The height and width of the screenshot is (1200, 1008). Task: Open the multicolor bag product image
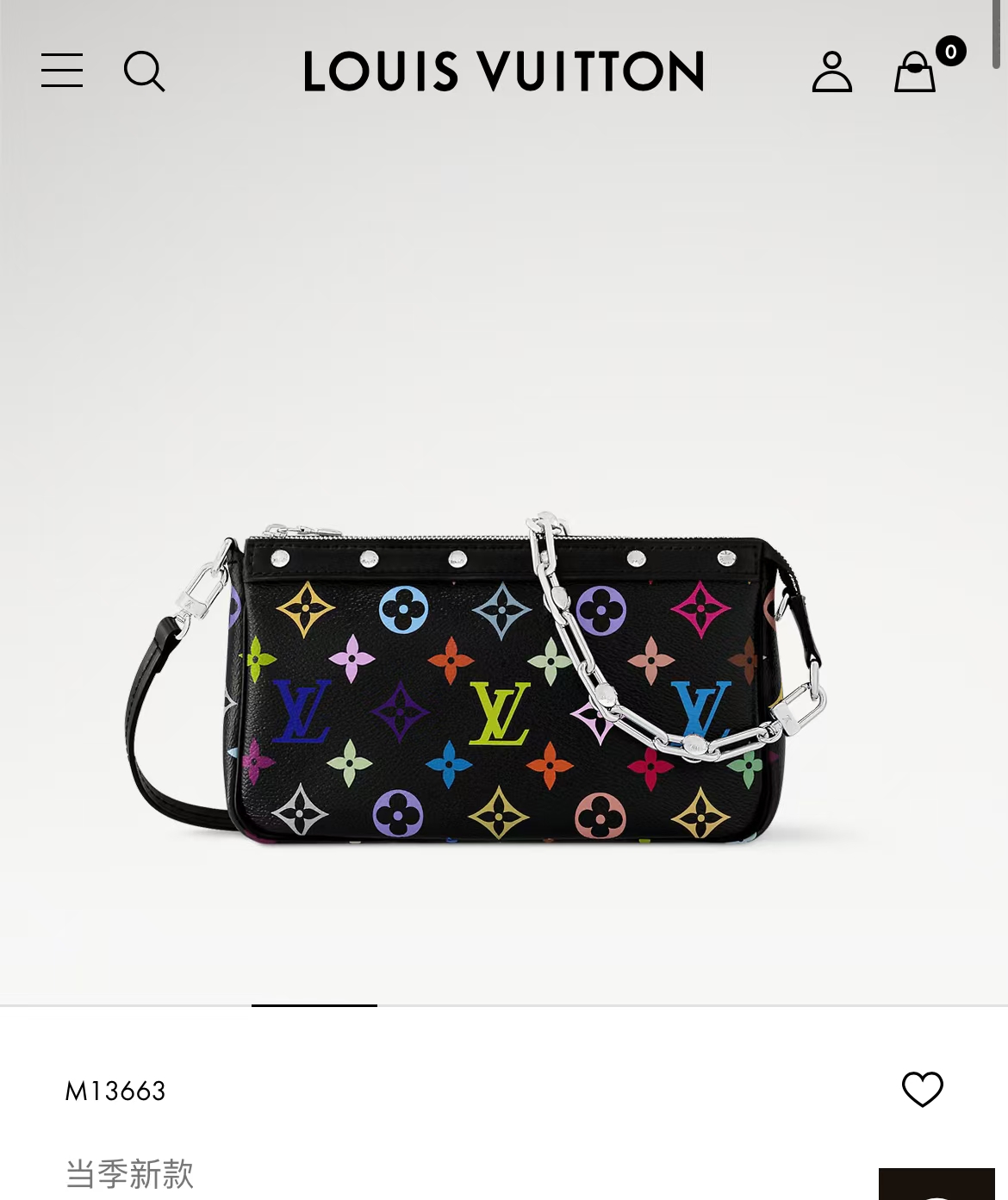click(x=475, y=679)
